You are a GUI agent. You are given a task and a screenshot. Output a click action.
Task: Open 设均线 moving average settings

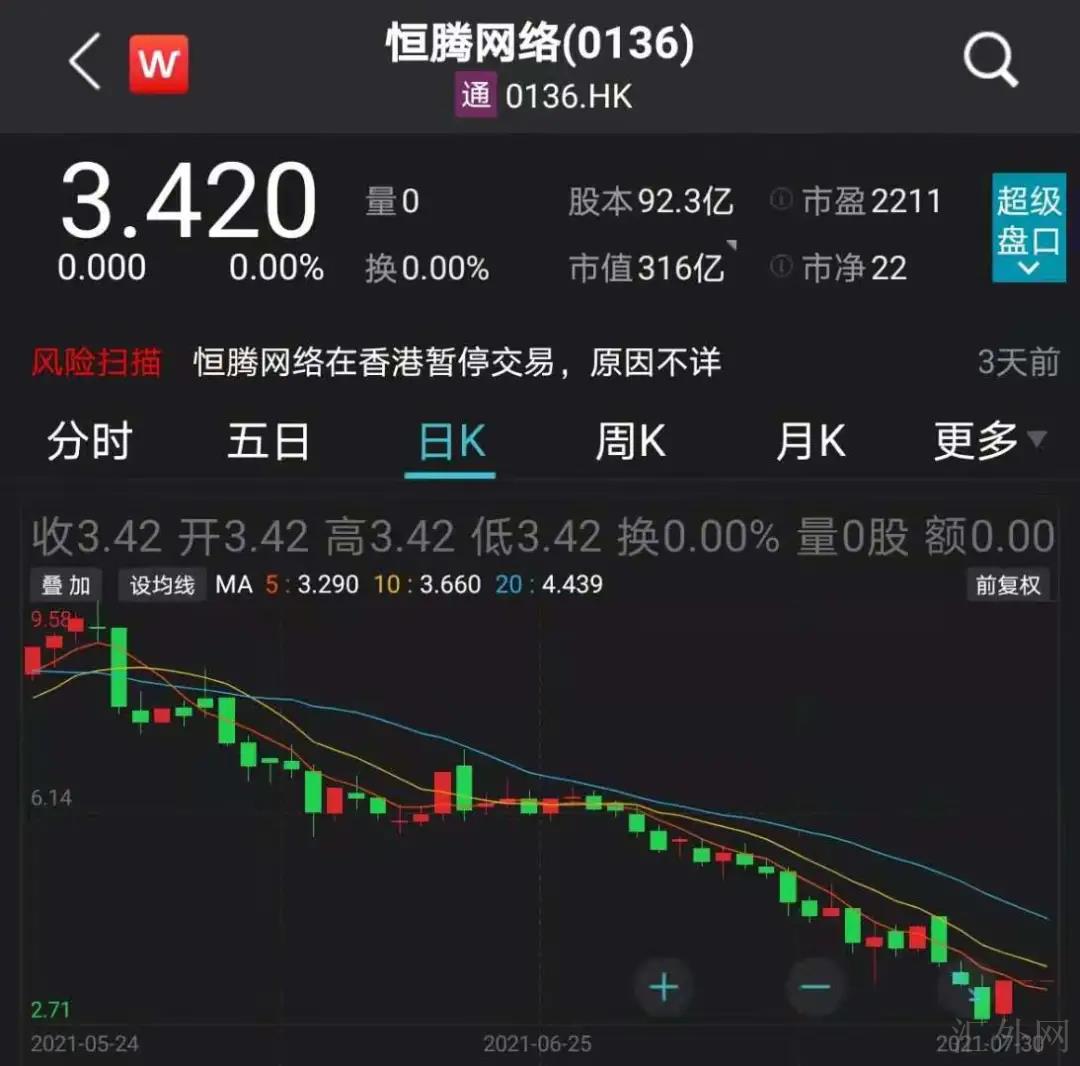(162, 584)
